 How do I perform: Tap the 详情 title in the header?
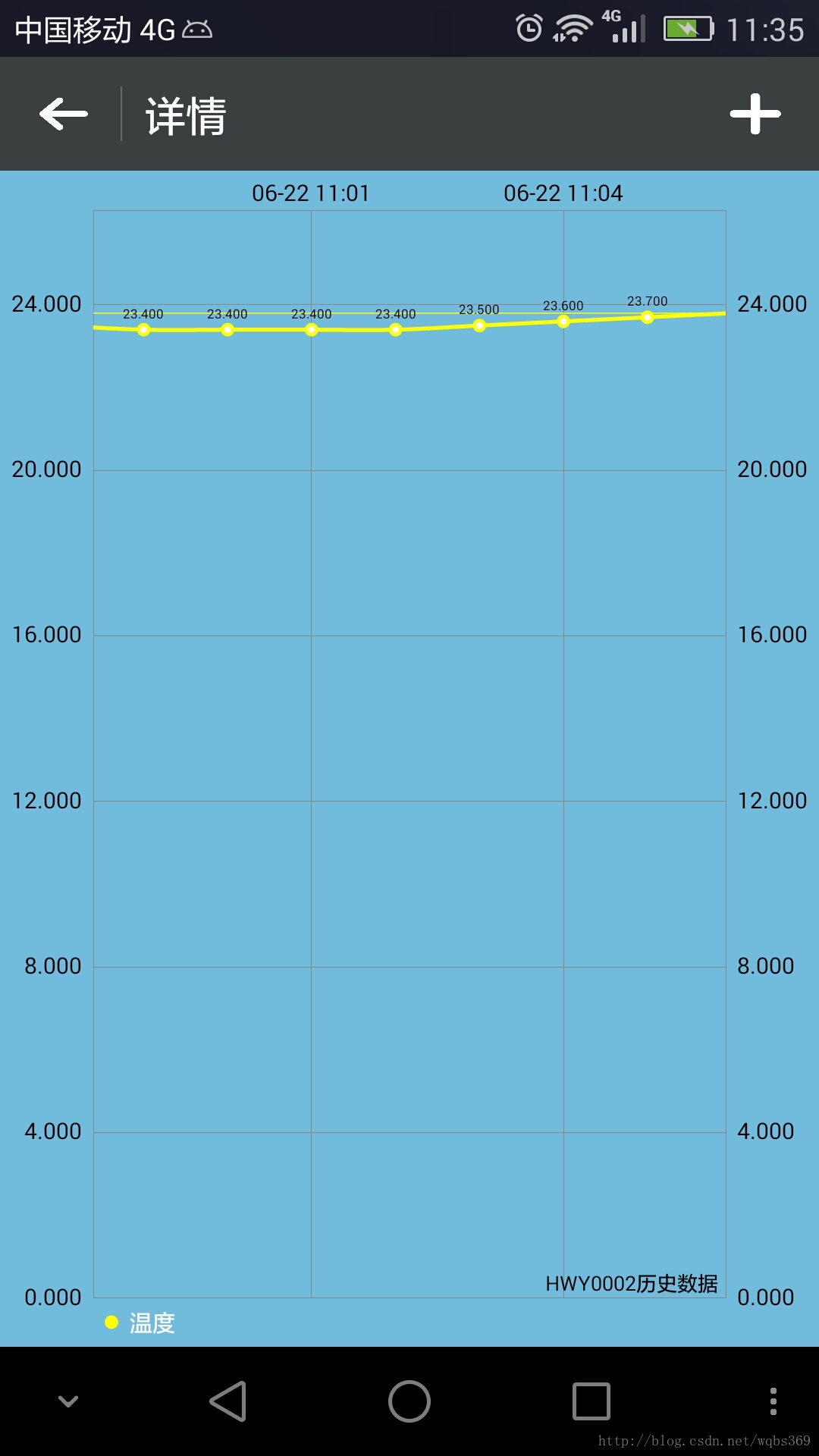[x=184, y=115]
